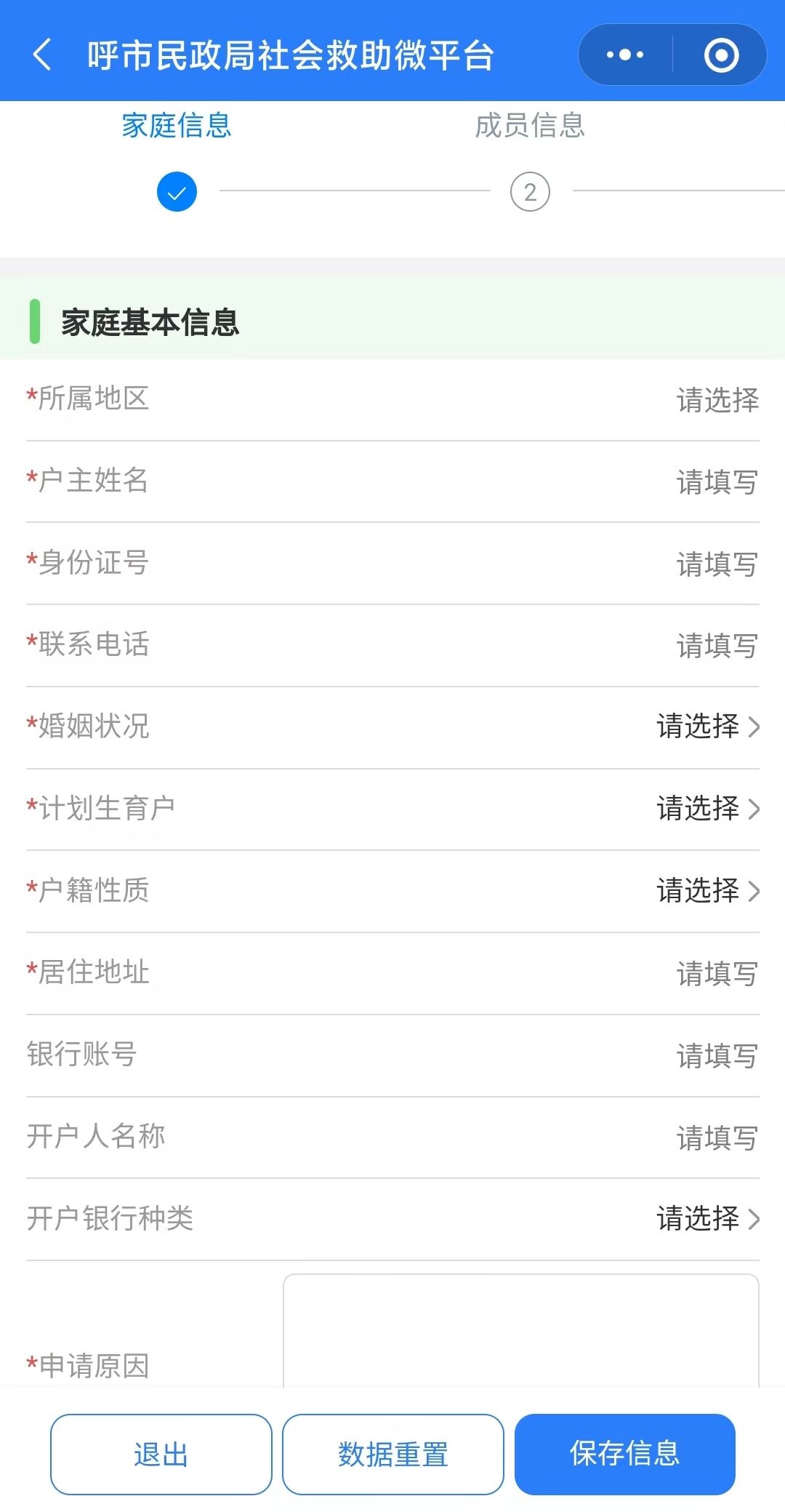Enter the 联系电话 field

click(717, 646)
